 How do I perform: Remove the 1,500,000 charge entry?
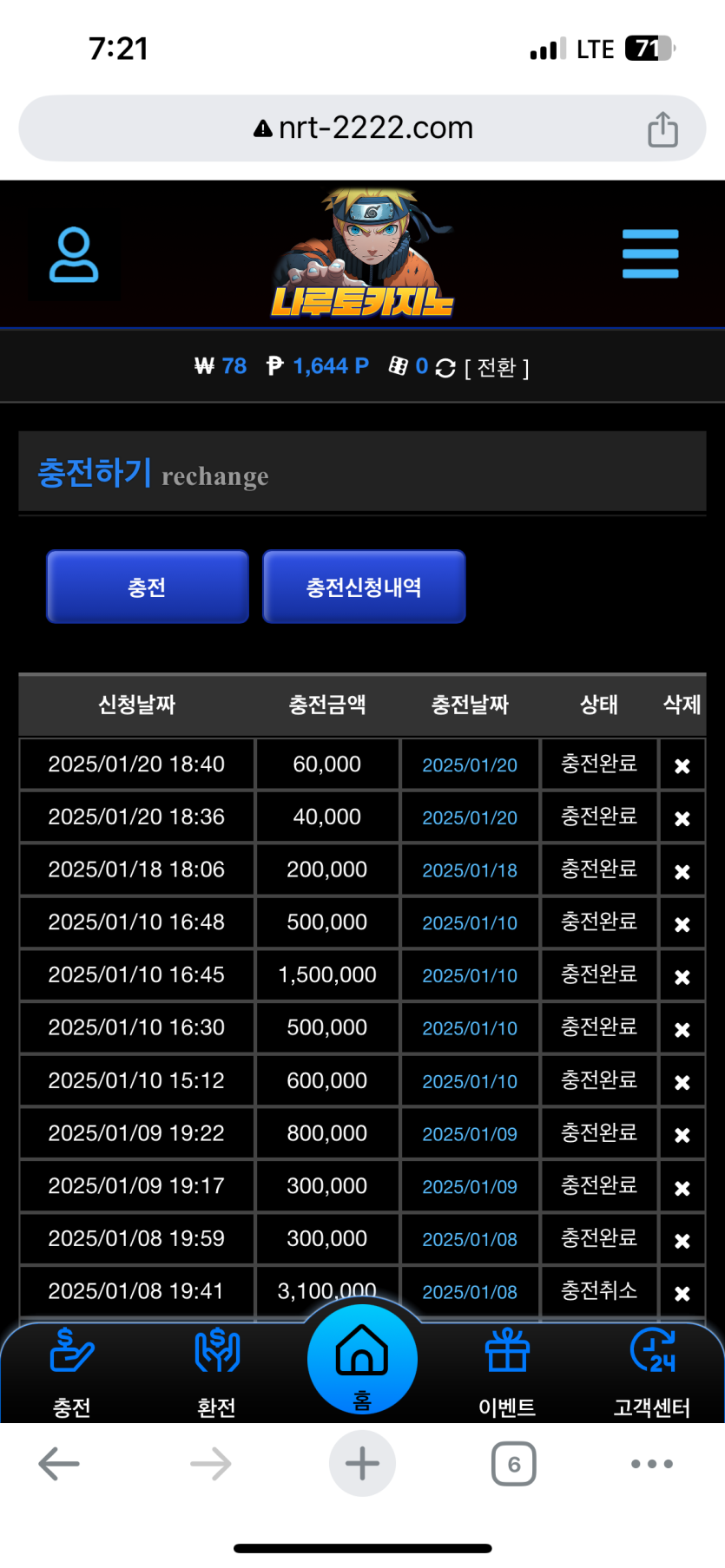682,977
